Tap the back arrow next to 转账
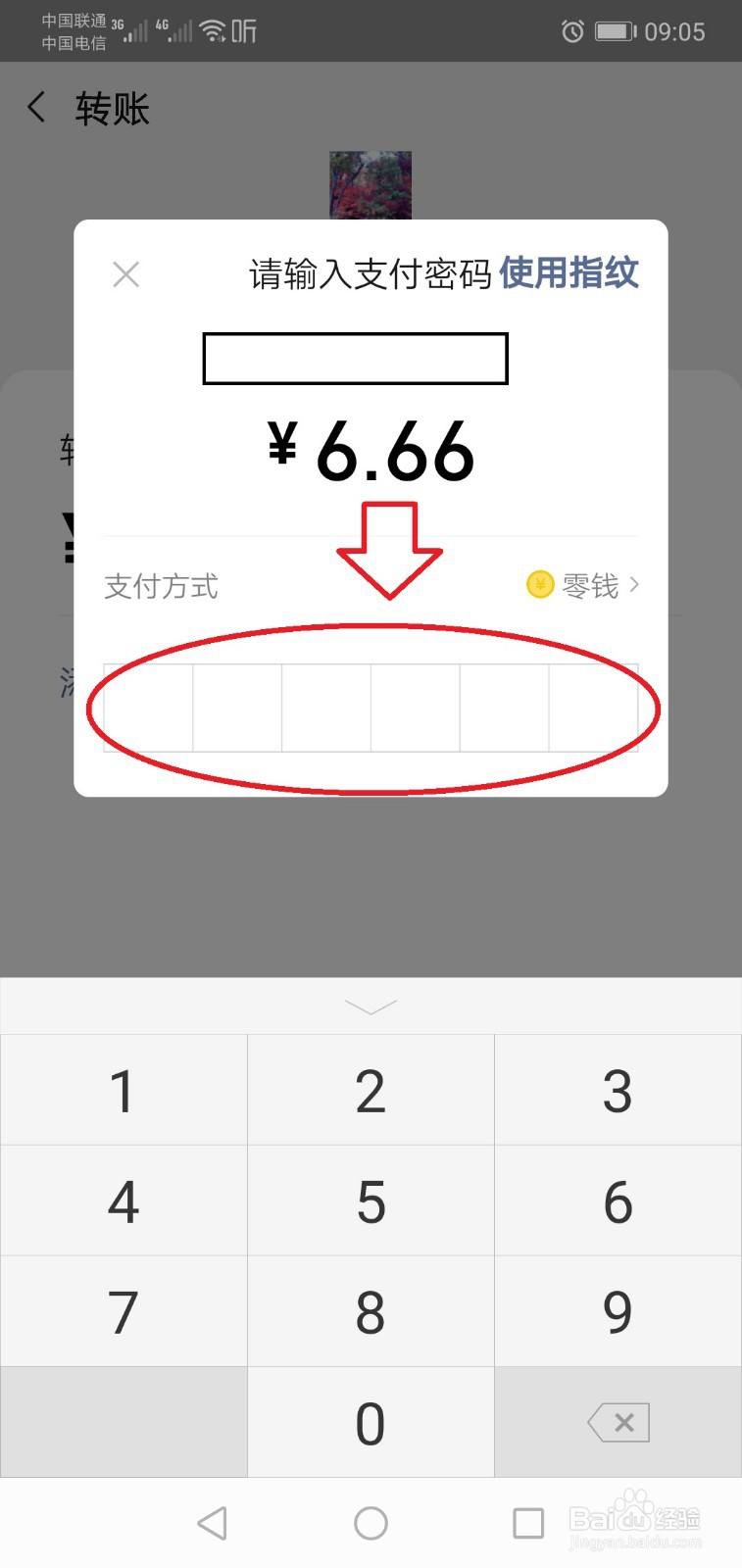 36,108
